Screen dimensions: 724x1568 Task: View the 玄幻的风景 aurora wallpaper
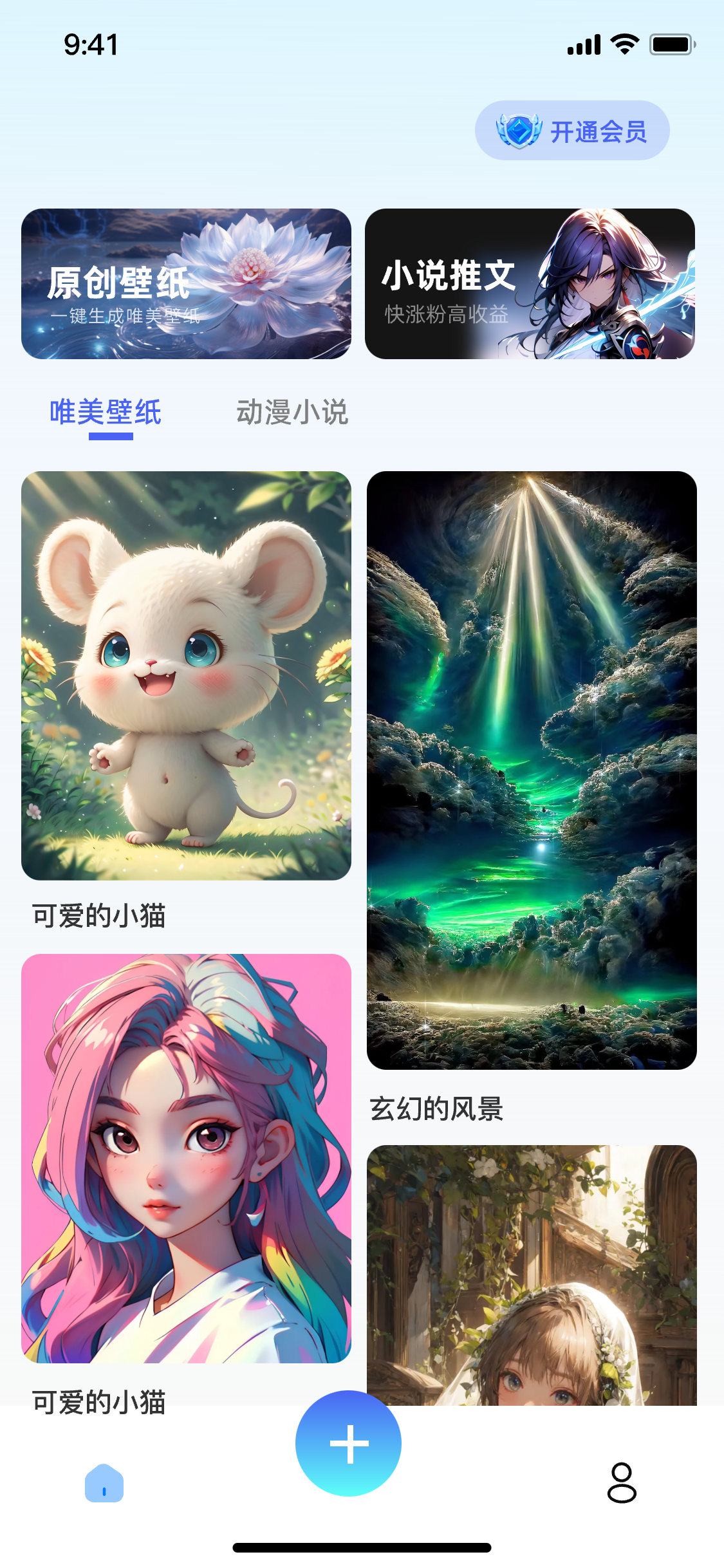click(x=532, y=770)
